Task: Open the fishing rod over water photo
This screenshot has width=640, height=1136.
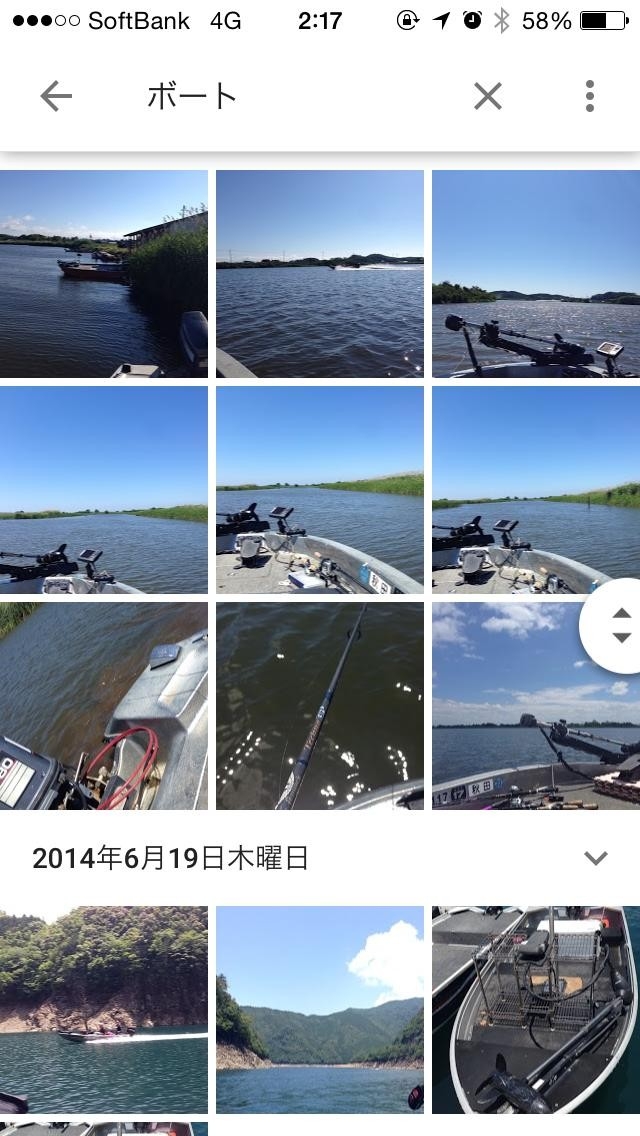Action: pyautogui.click(x=320, y=705)
